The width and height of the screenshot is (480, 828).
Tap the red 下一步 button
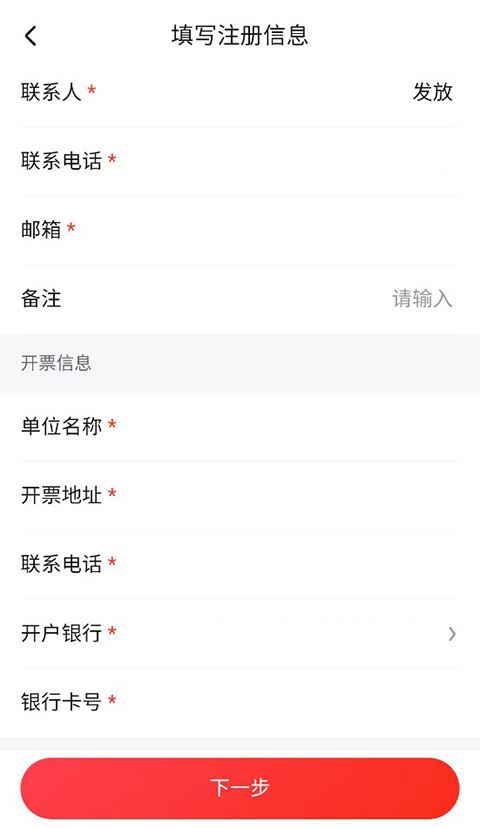tap(240, 788)
